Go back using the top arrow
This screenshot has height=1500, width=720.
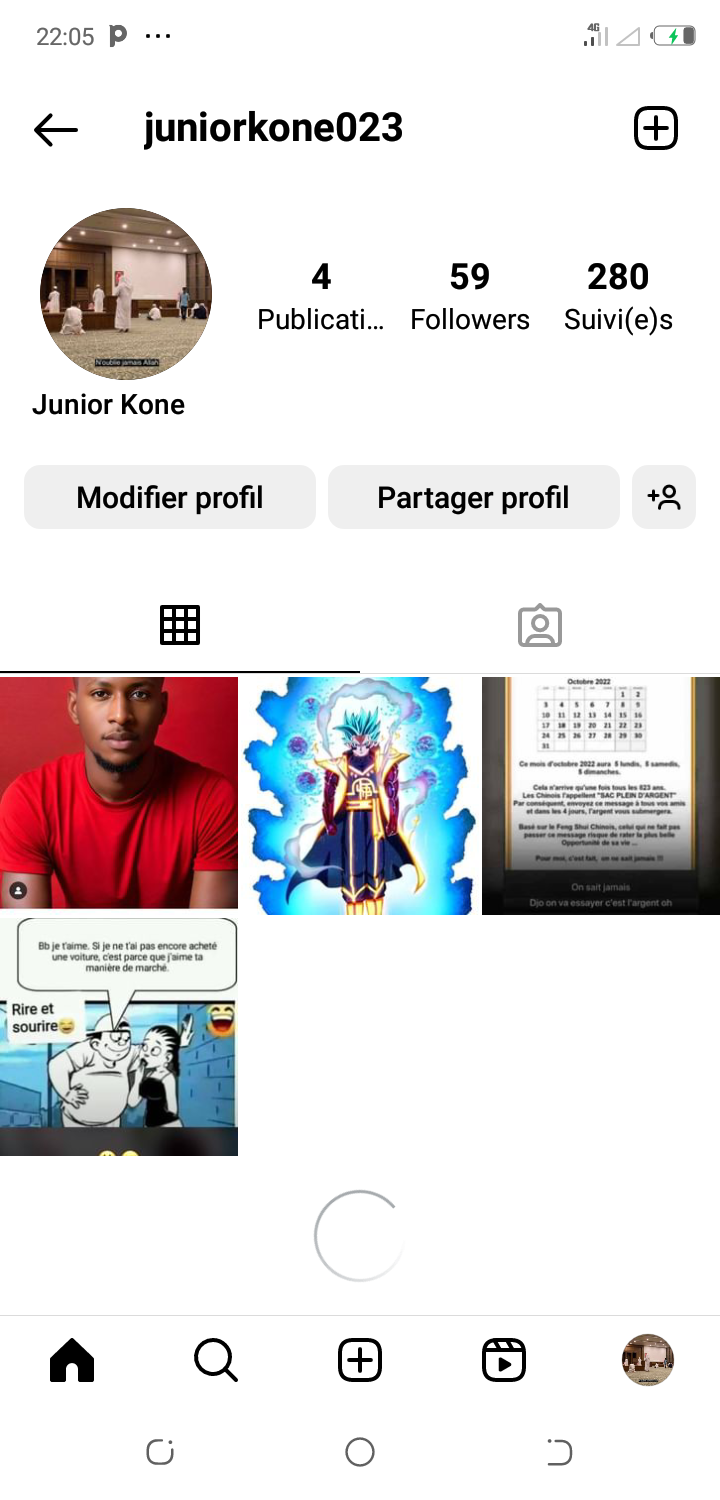[56, 129]
